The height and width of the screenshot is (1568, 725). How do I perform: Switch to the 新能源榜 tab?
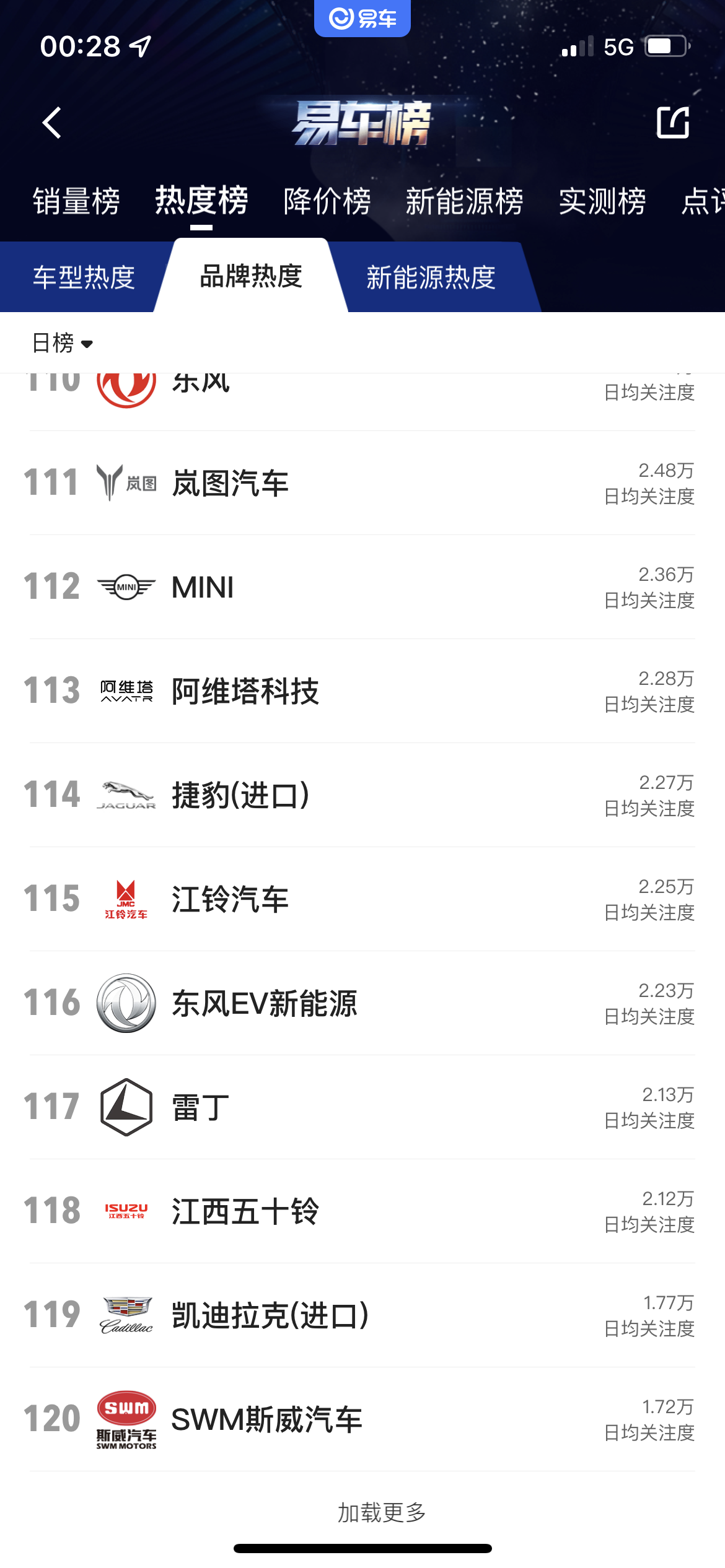pyautogui.click(x=465, y=202)
